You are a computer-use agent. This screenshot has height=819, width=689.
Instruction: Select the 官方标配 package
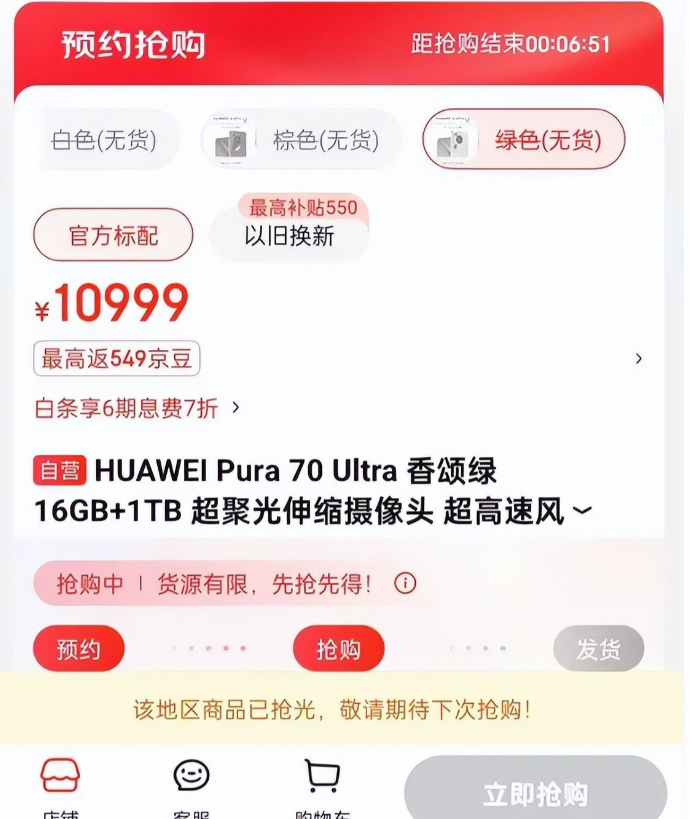click(x=113, y=236)
